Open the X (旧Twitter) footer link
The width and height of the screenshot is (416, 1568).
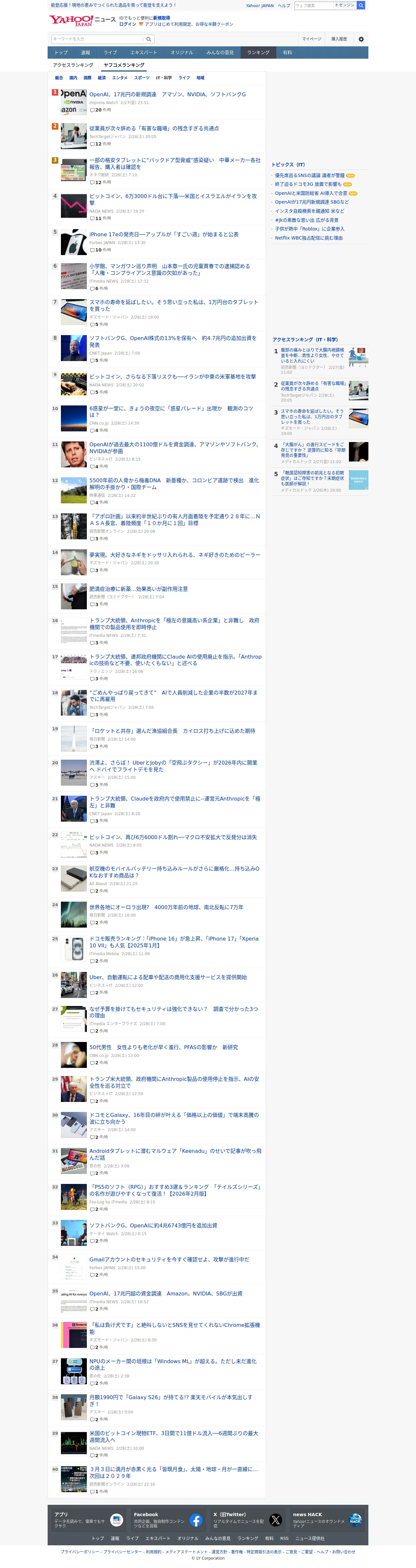point(248,1519)
